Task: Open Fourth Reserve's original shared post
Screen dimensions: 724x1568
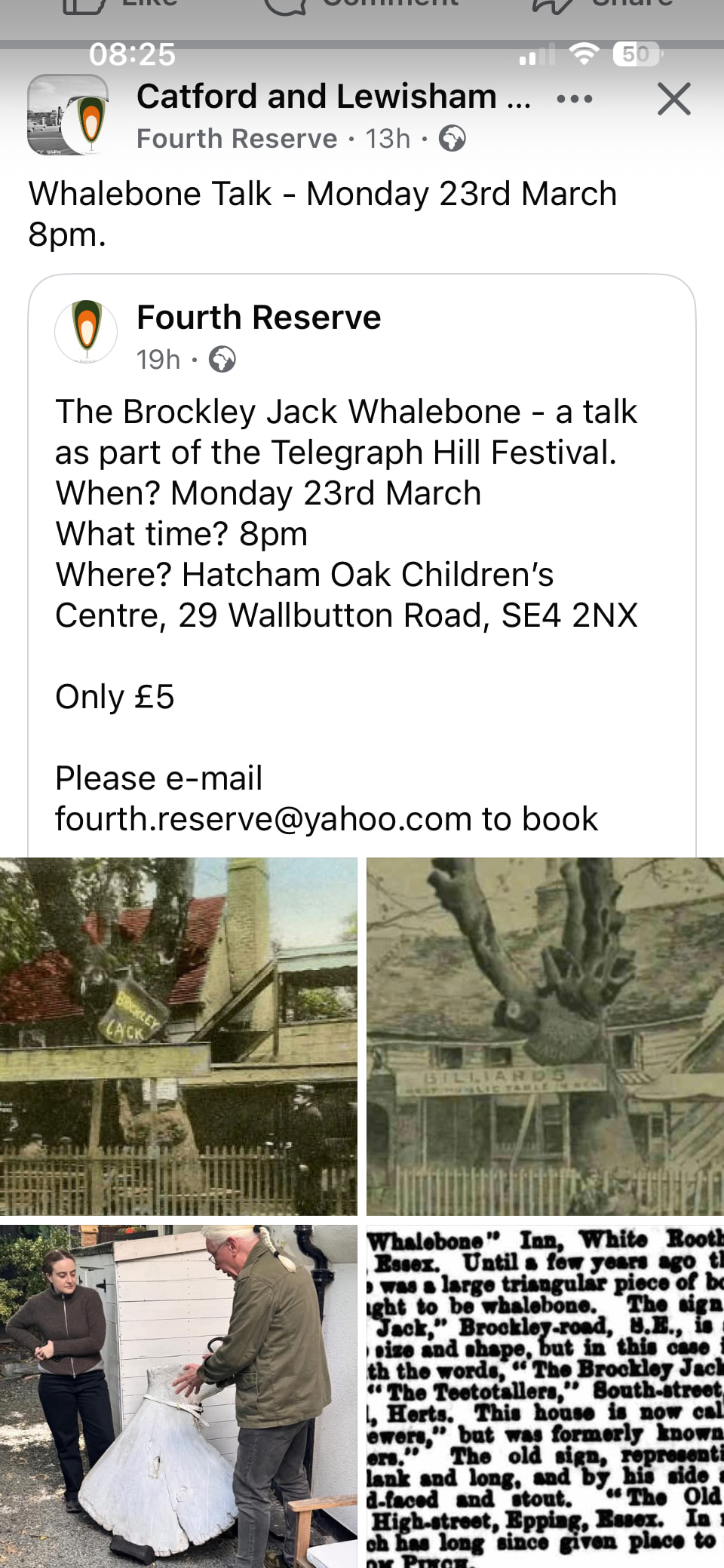Action: click(x=258, y=318)
